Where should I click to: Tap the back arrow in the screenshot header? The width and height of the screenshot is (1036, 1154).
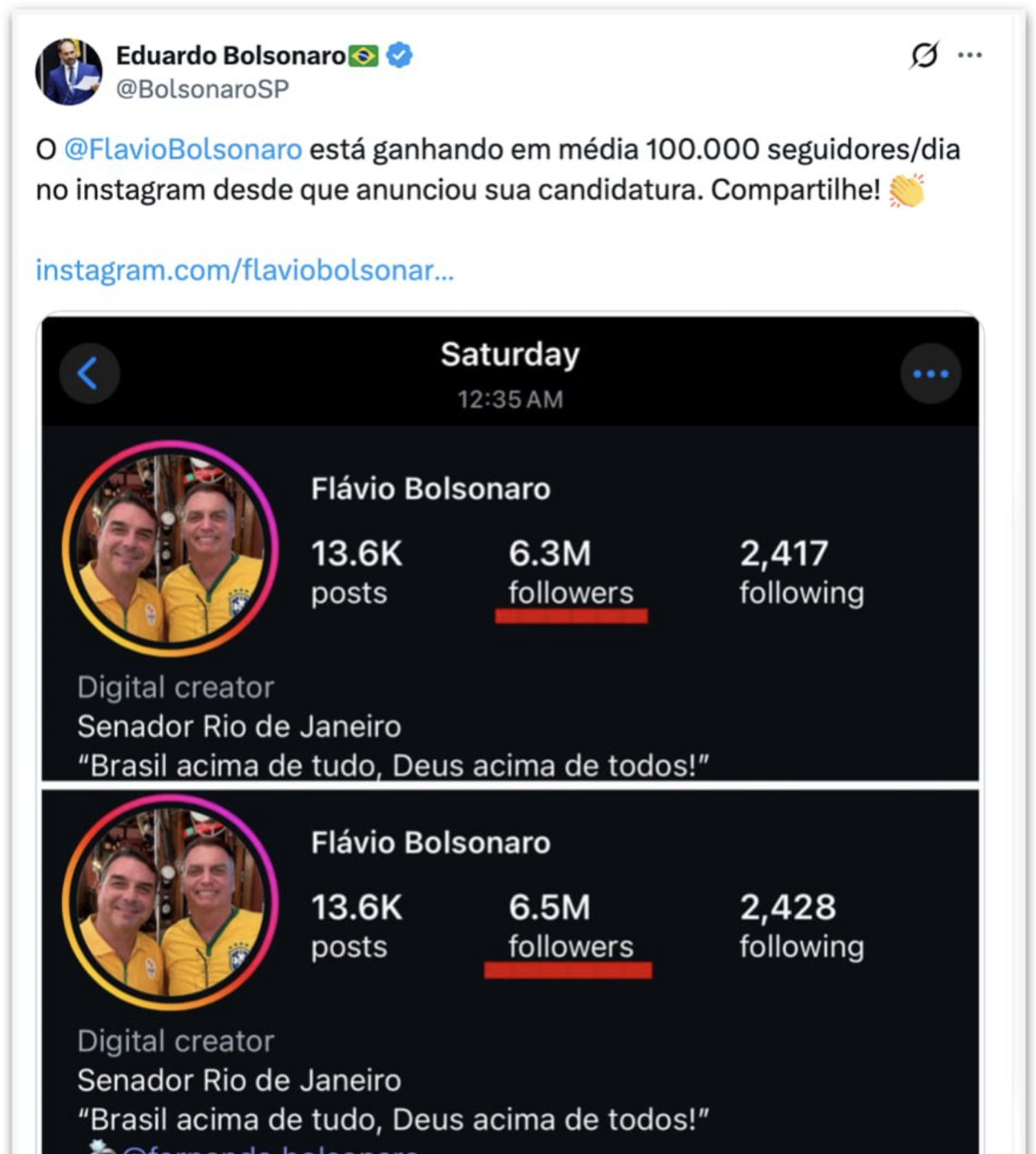point(90,373)
